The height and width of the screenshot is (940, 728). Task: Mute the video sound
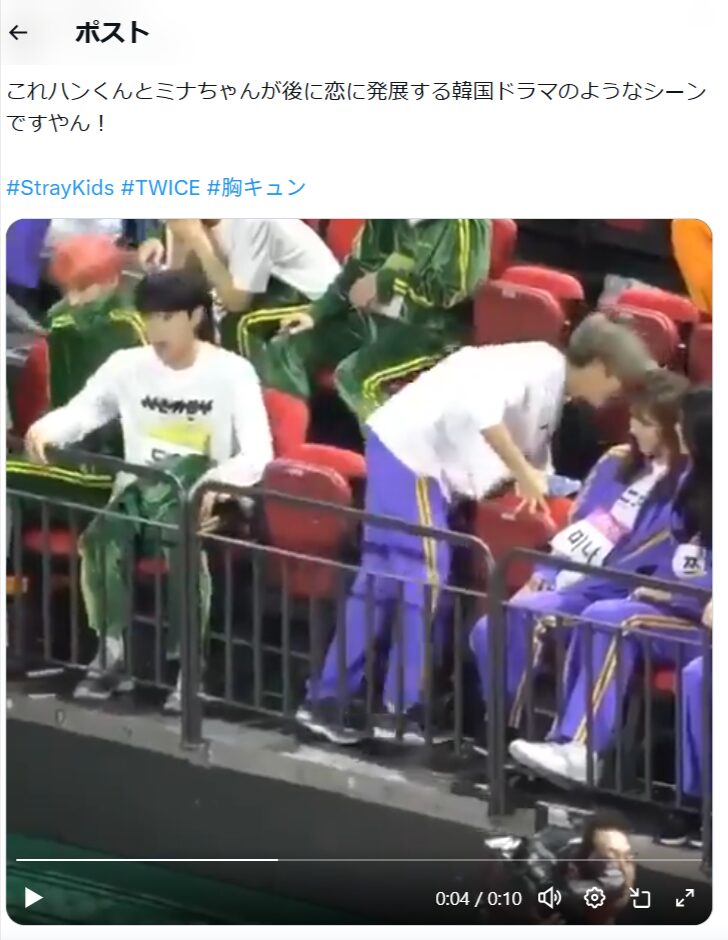tap(549, 897)
